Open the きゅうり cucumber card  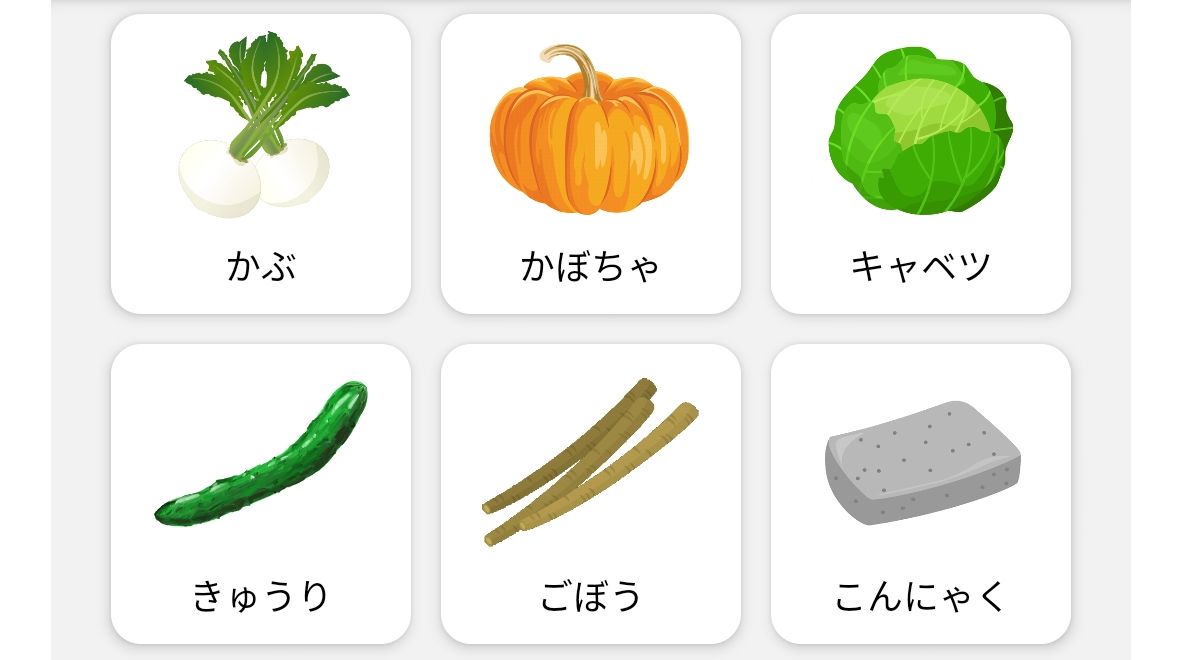point(260,494)
